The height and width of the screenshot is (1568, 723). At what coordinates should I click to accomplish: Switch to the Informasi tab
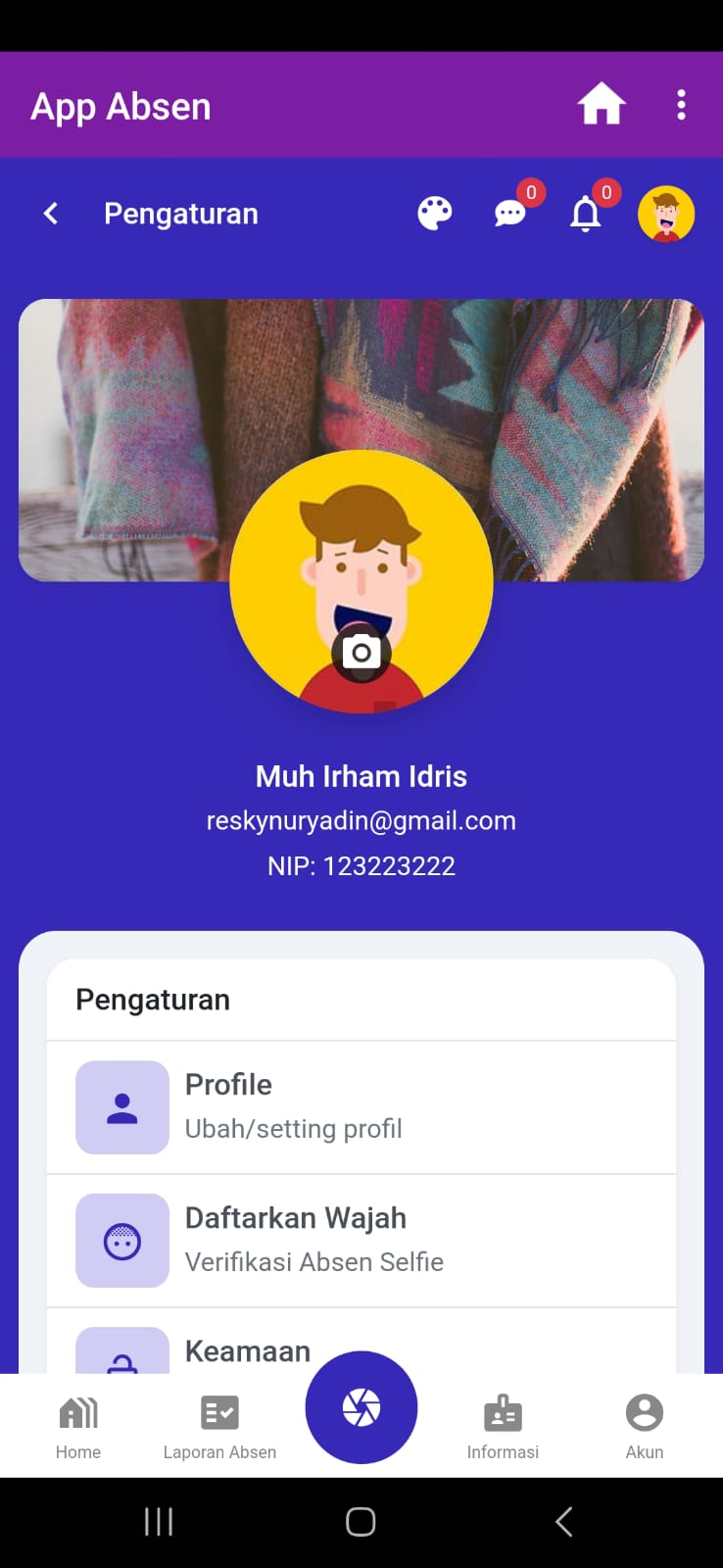click(503, 1426)
